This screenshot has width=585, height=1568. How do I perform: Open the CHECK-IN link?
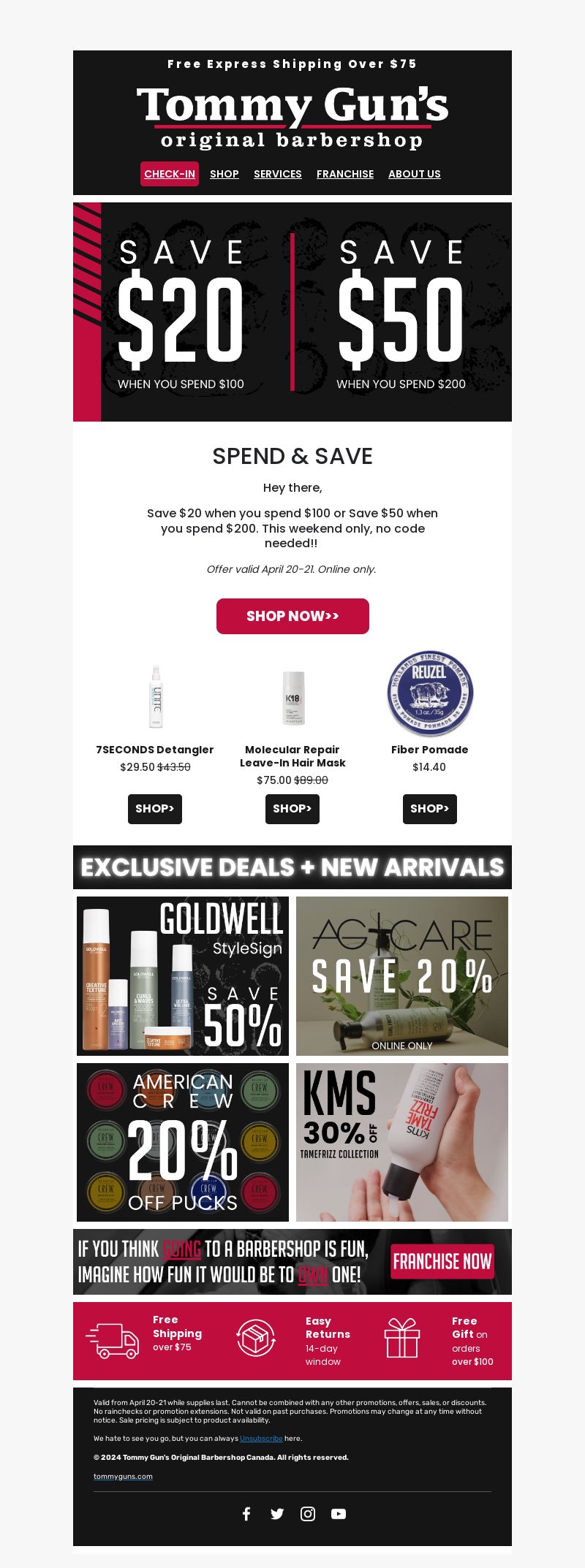170,174
